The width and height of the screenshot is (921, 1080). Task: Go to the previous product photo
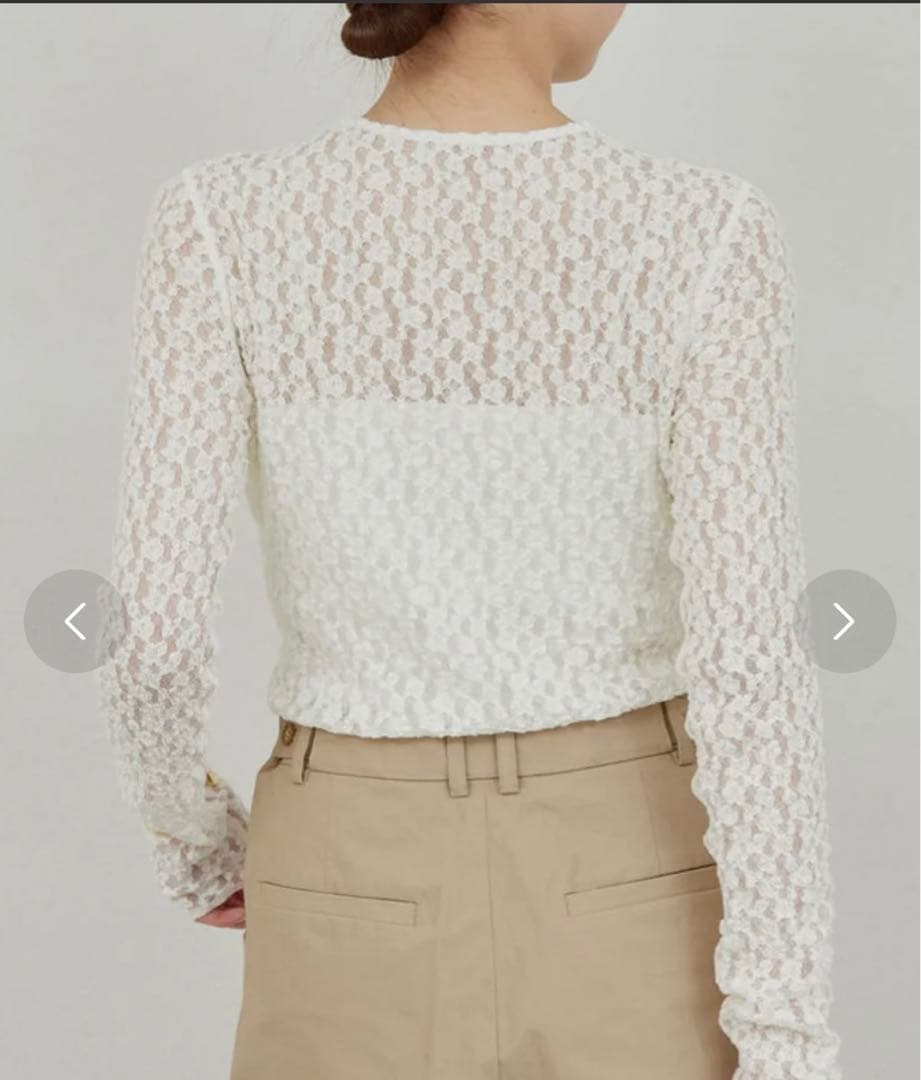click(75, 621)
